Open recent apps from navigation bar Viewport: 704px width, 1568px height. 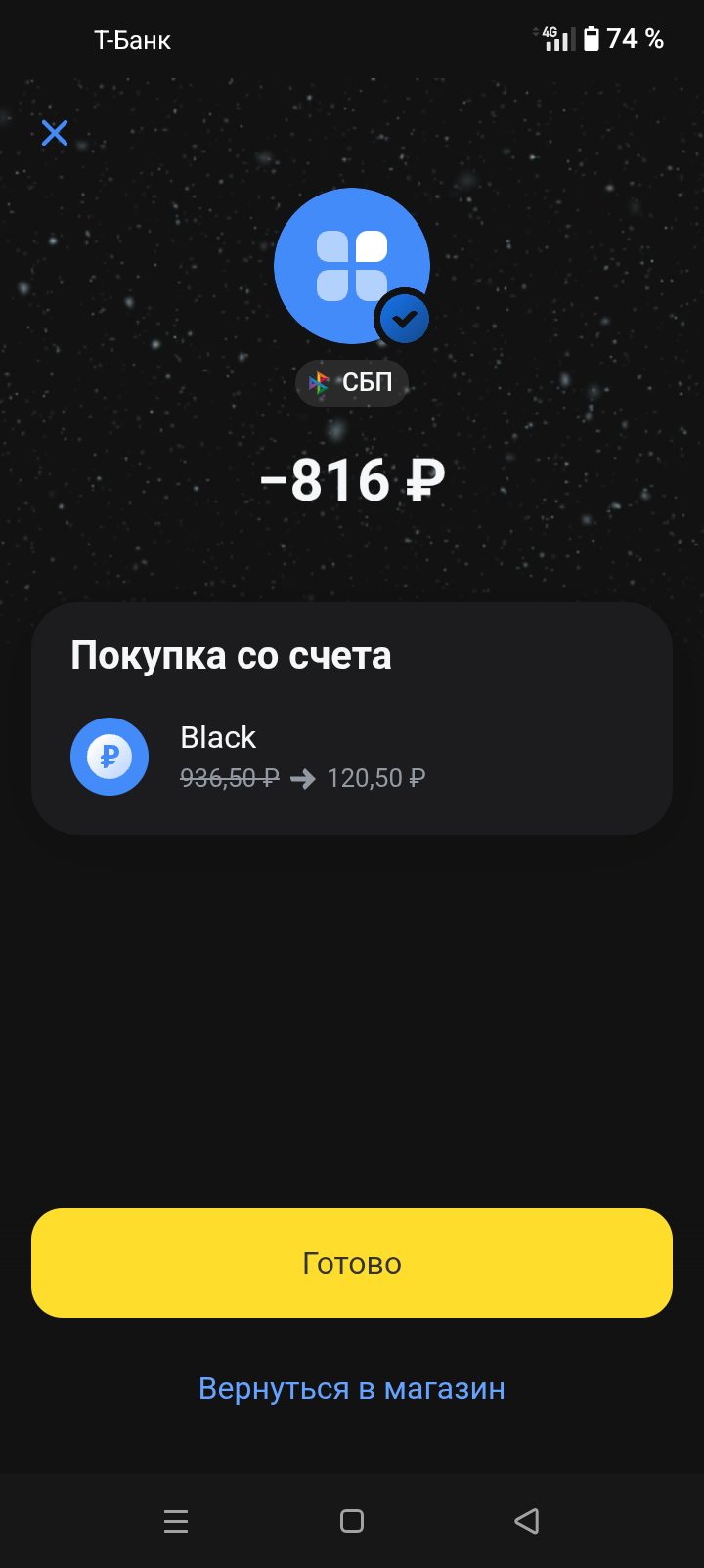click(176, 1521)
